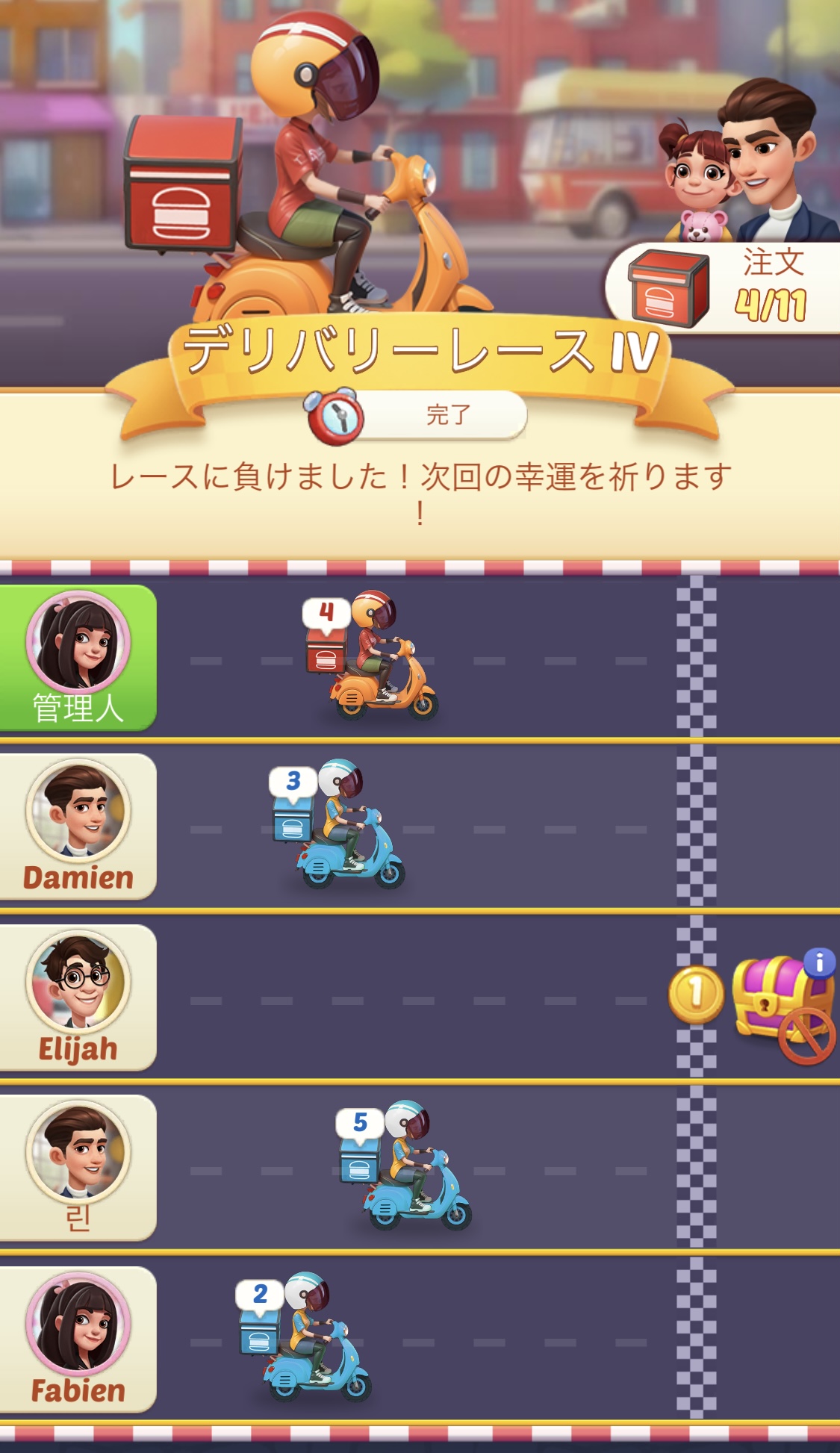The width and height of the screenshot is (840, 1453).
Task: Tap the purple treasure chest reward
Action: pos(777,1001)
